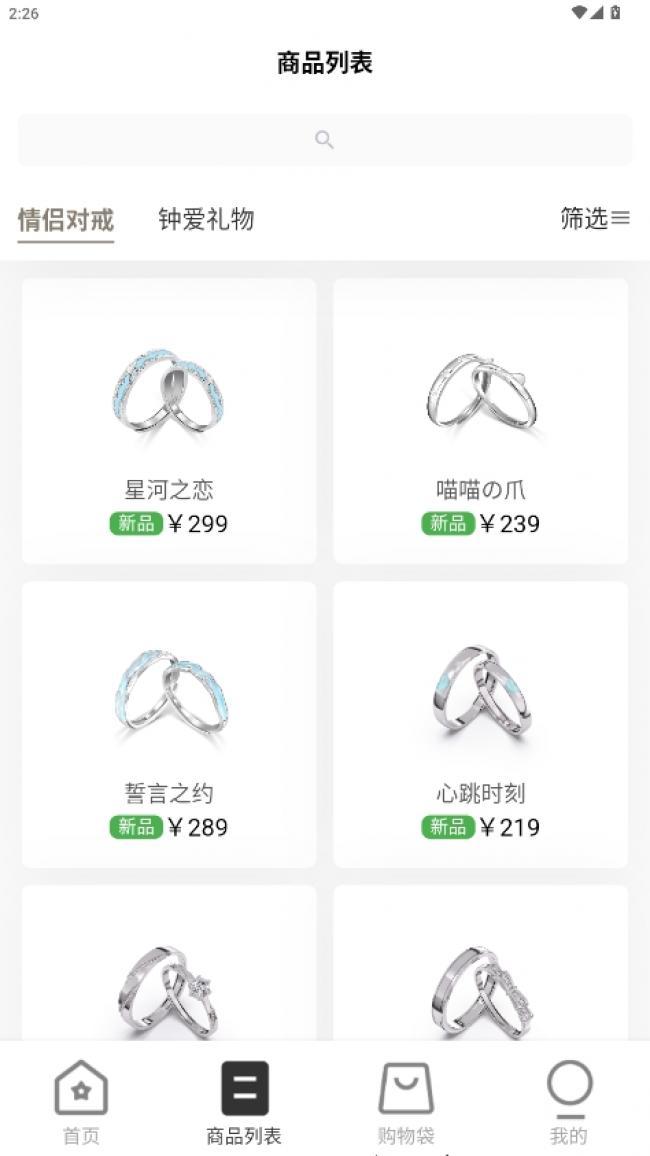Switch to the 情侣对戒 tab

(x=66, y=220)
